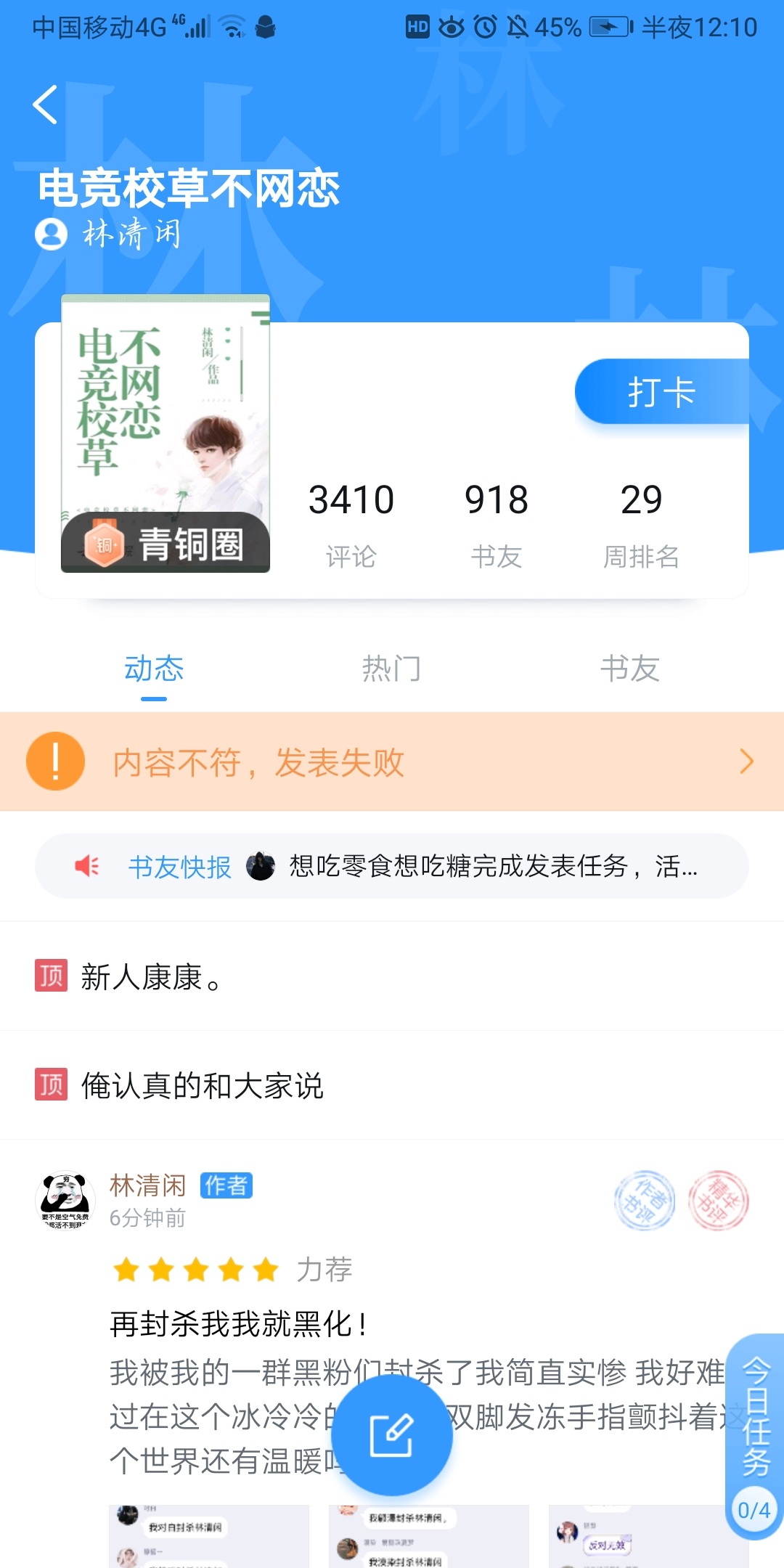This screenshot has height=1568, width=784.
Task: Open the 内容不符,发表失败 warning banner
Action: pos(392,761)
